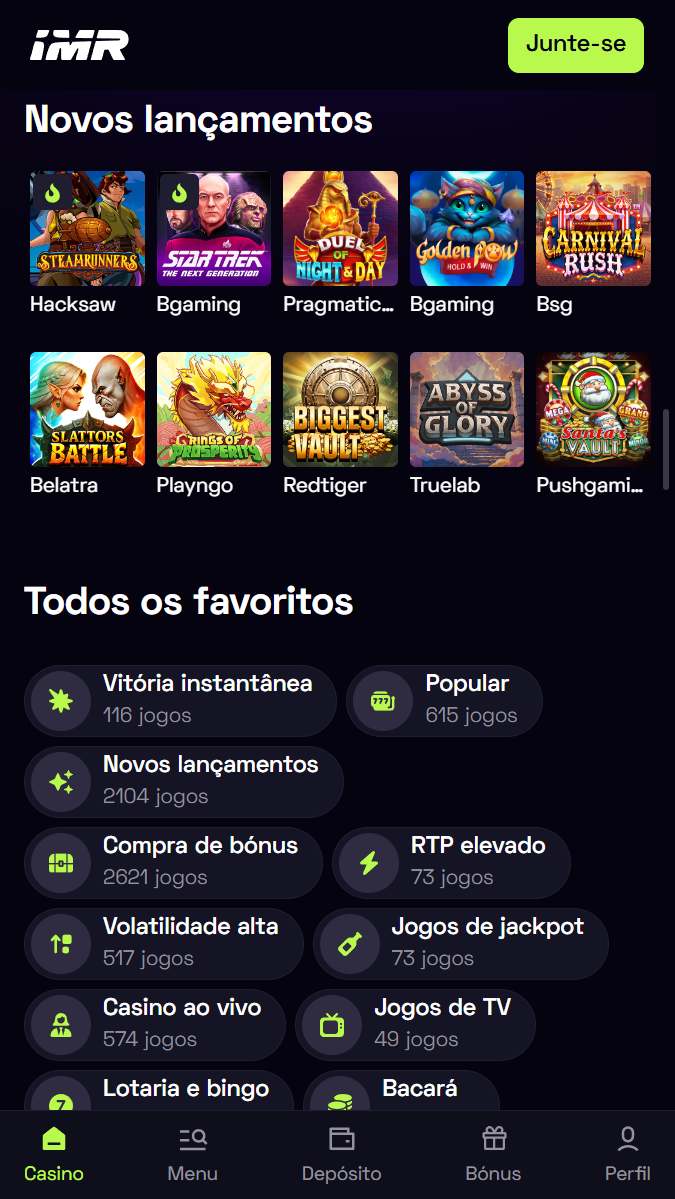Tap the Junte-se button
The image size is (675, 1199).
tap(575, 45)
